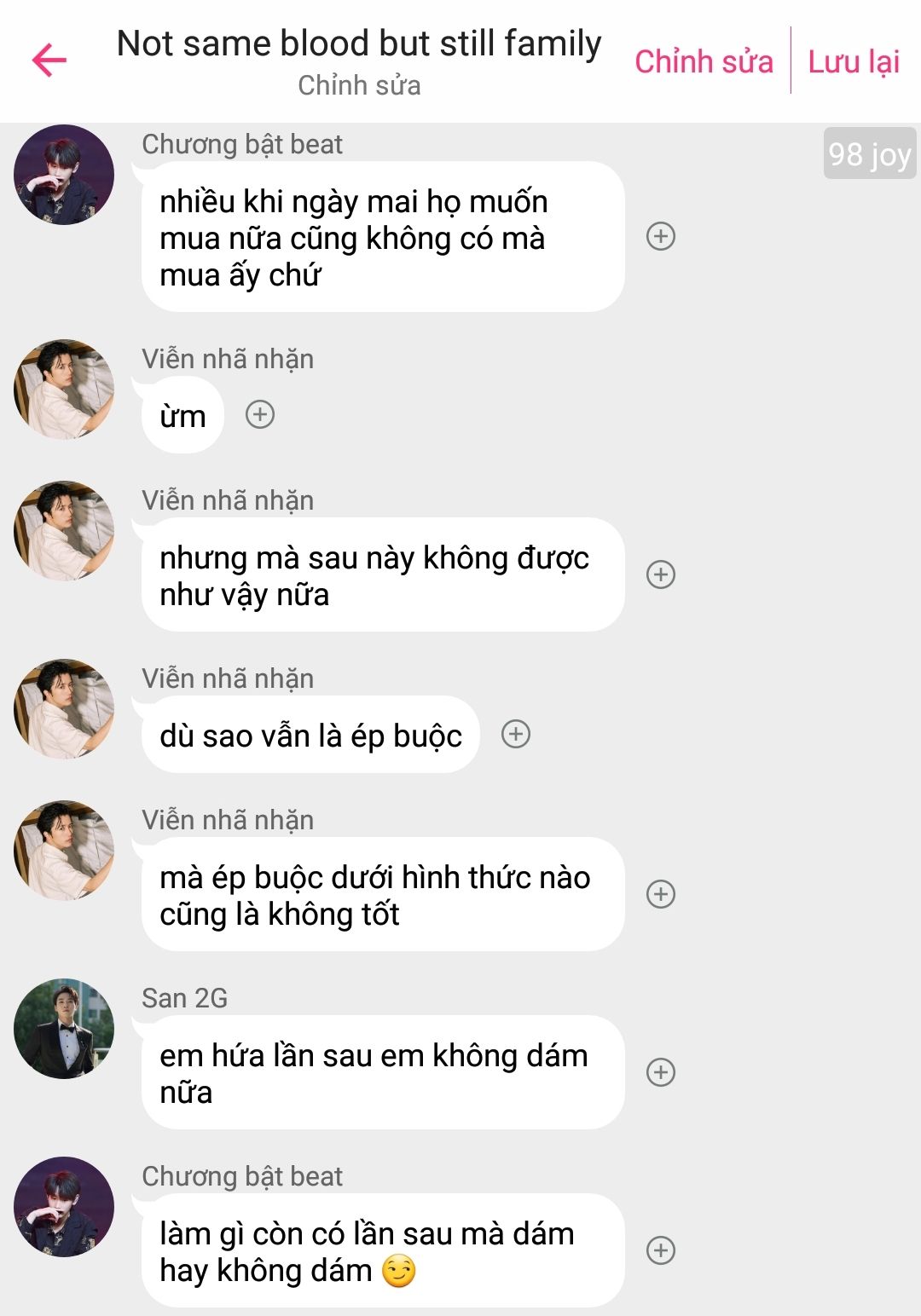The width and height of the screenshot is (921, 1316).
Task: Select the bubble "em hứa lần sau em không dám nữa"
Action: coord(382,1073)
